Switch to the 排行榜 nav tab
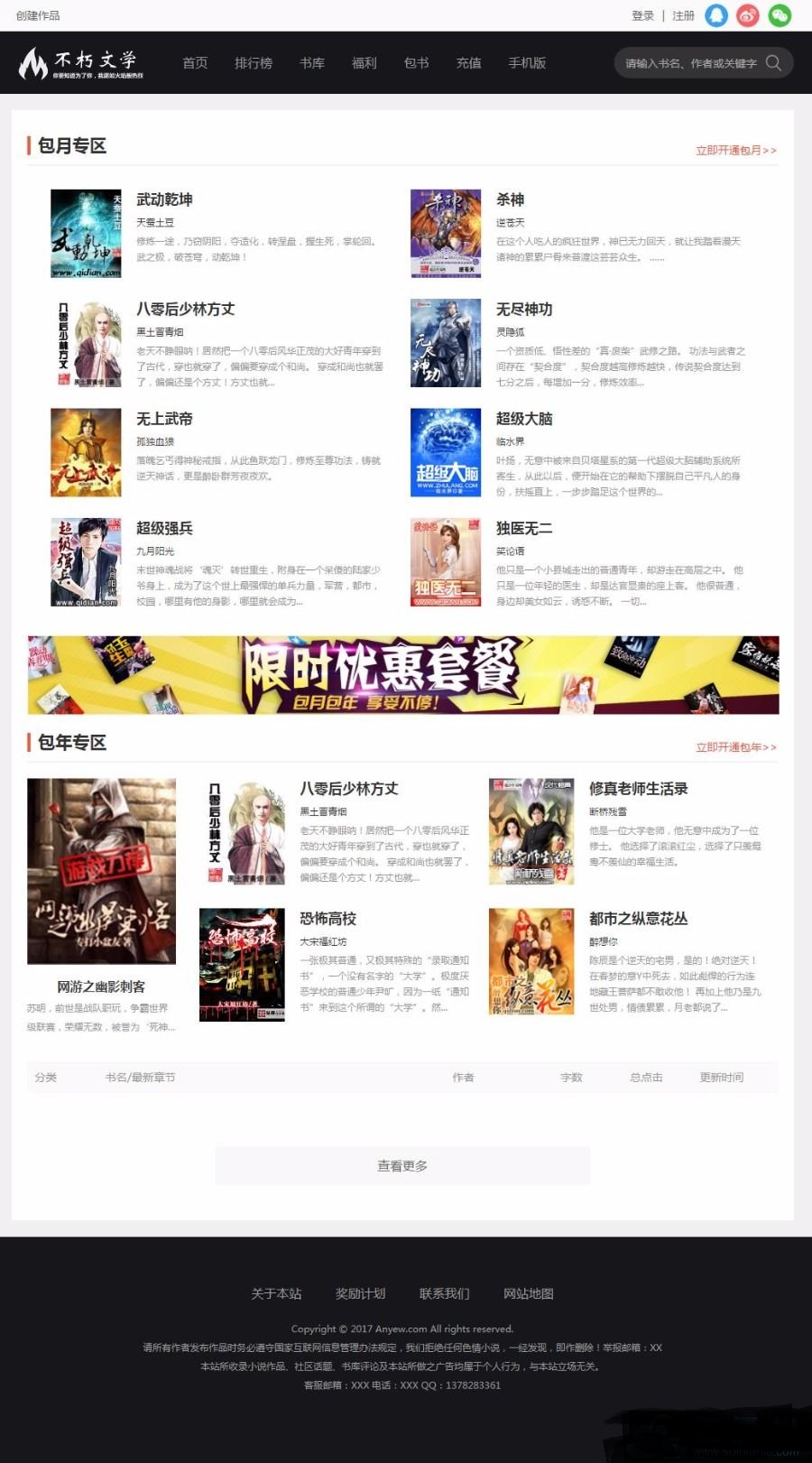The height and width of the screenshot is (1463, 812). click(x=253, y=63)
